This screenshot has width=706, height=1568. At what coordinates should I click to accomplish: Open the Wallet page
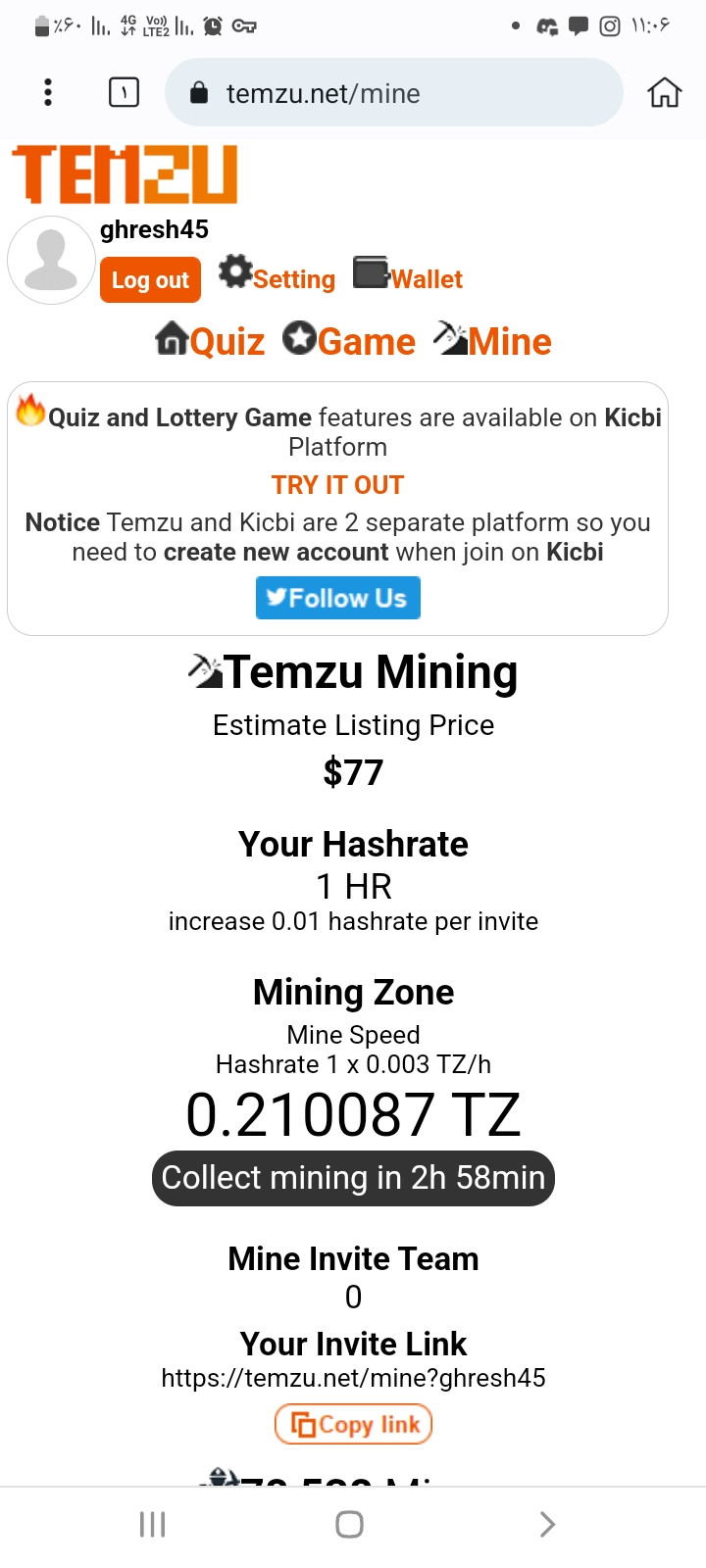click(x=408, y=275)
